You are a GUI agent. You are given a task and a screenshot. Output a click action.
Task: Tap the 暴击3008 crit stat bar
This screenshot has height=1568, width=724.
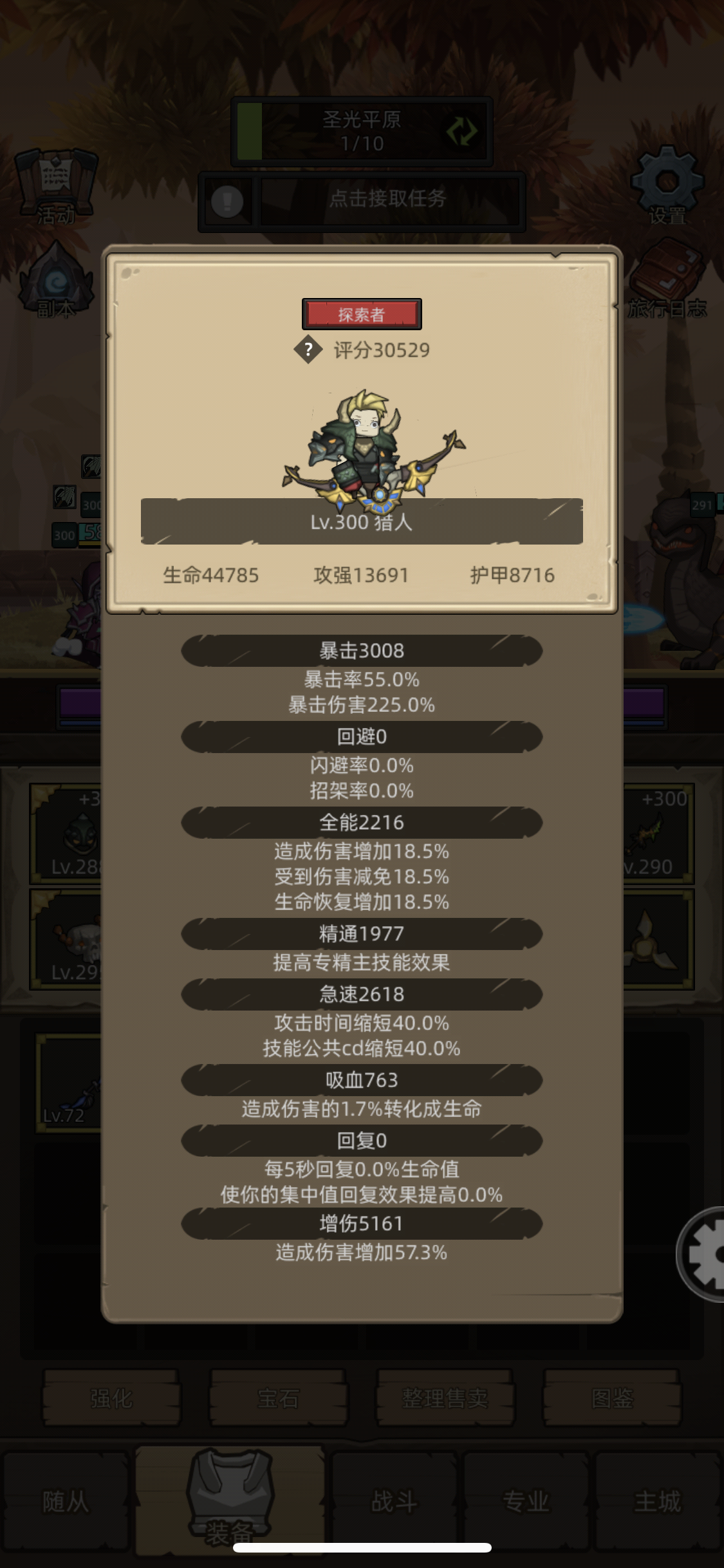[x=362, y=650]
